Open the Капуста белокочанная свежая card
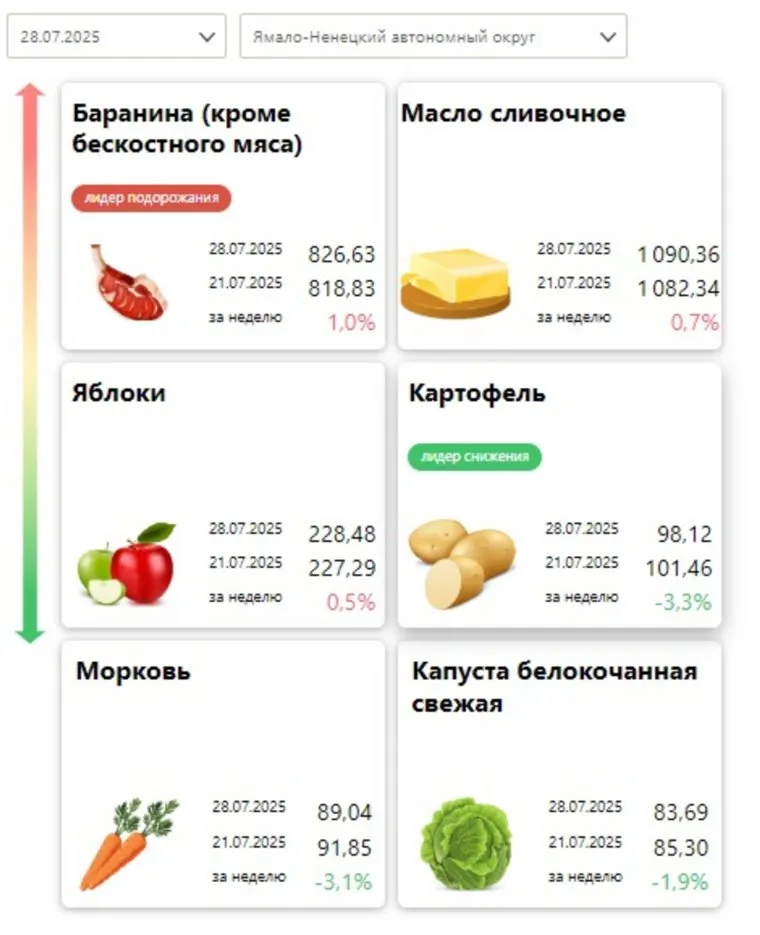 [559, 774]
